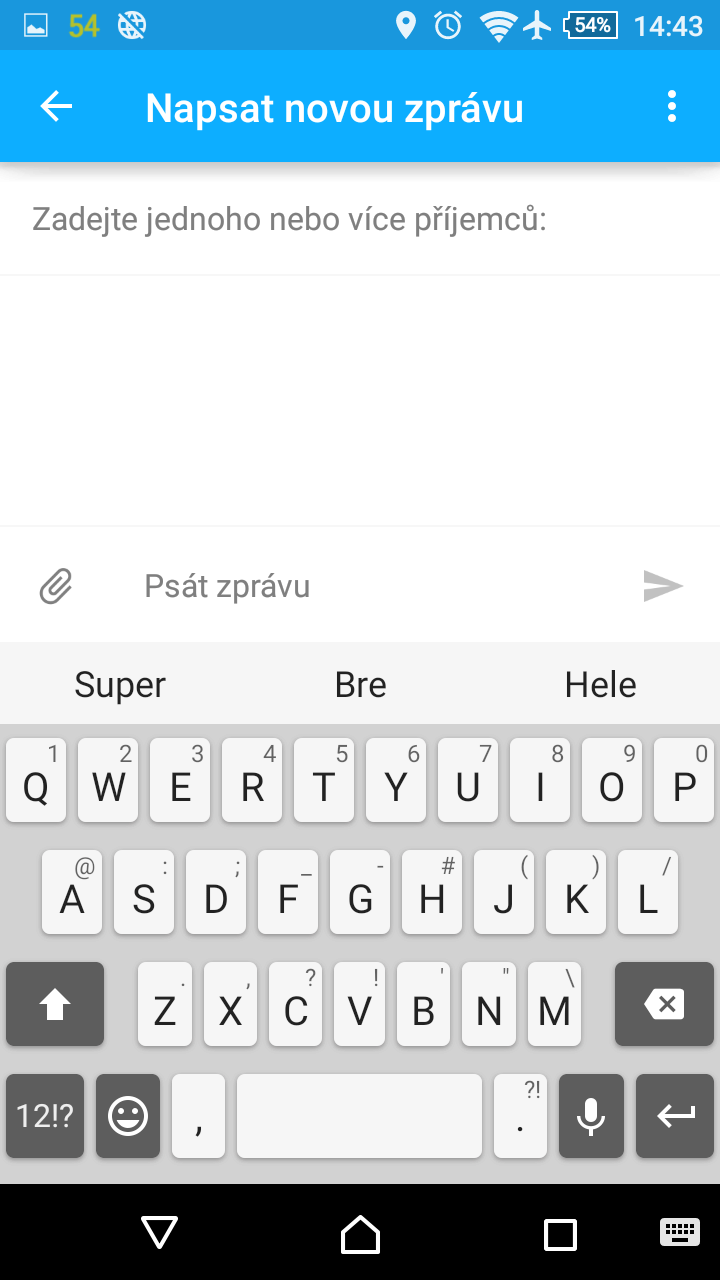This screenshot has height=1280, width=720.
Task: Toggle the shift key
Action: tap(55, 1004)
